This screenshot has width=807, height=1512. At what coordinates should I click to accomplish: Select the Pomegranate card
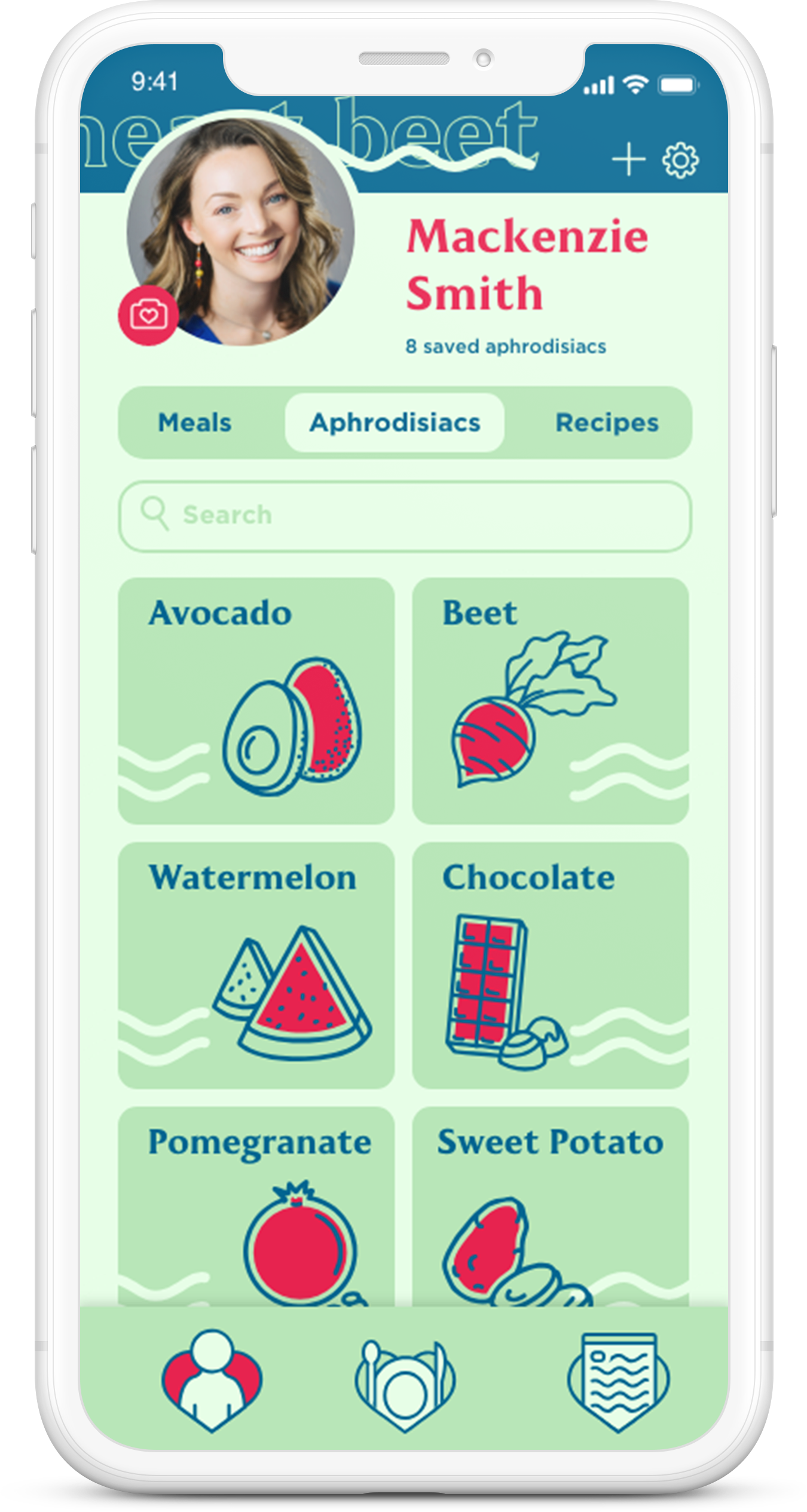click(256, 1206)
